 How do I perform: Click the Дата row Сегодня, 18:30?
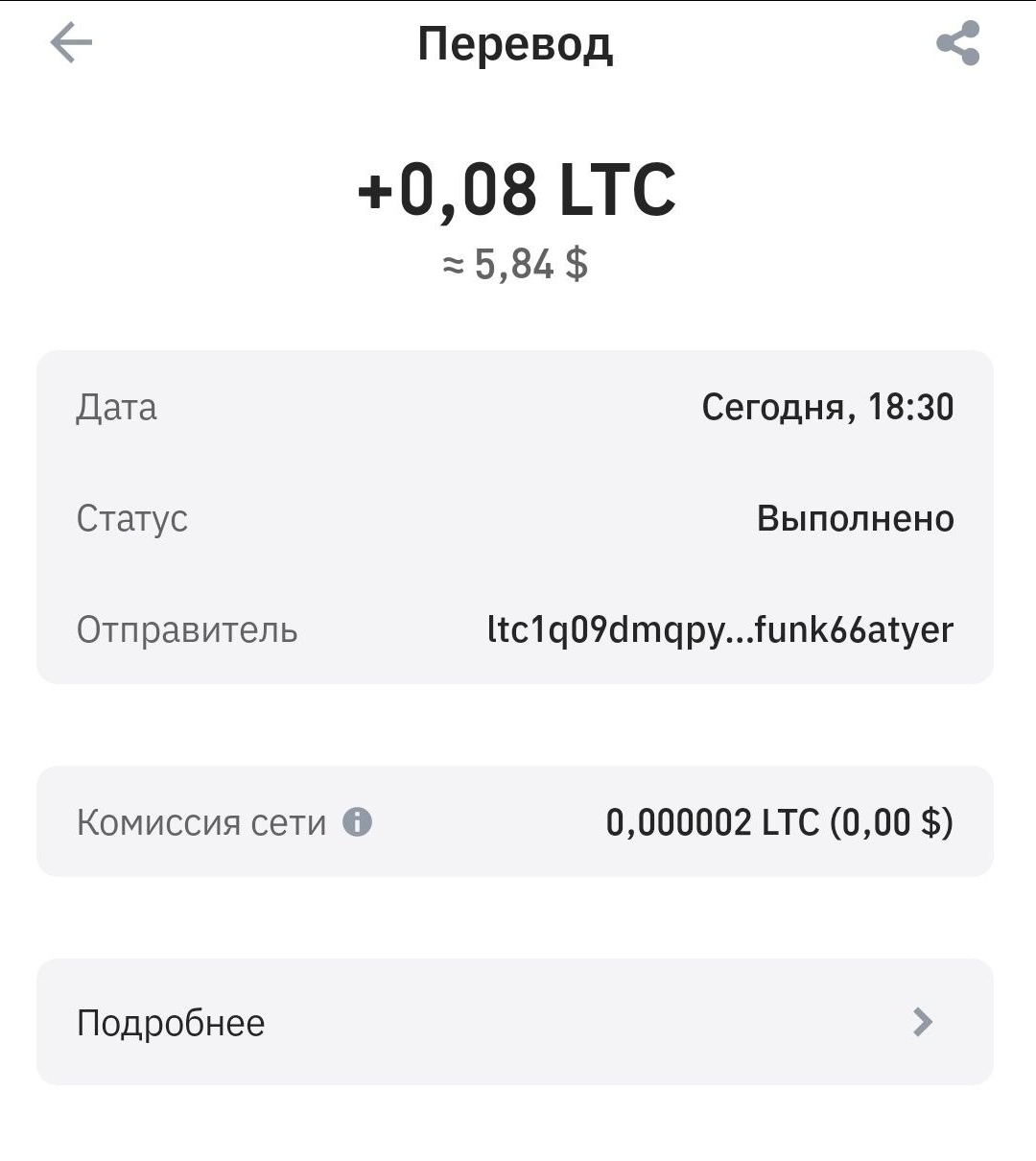518,407
